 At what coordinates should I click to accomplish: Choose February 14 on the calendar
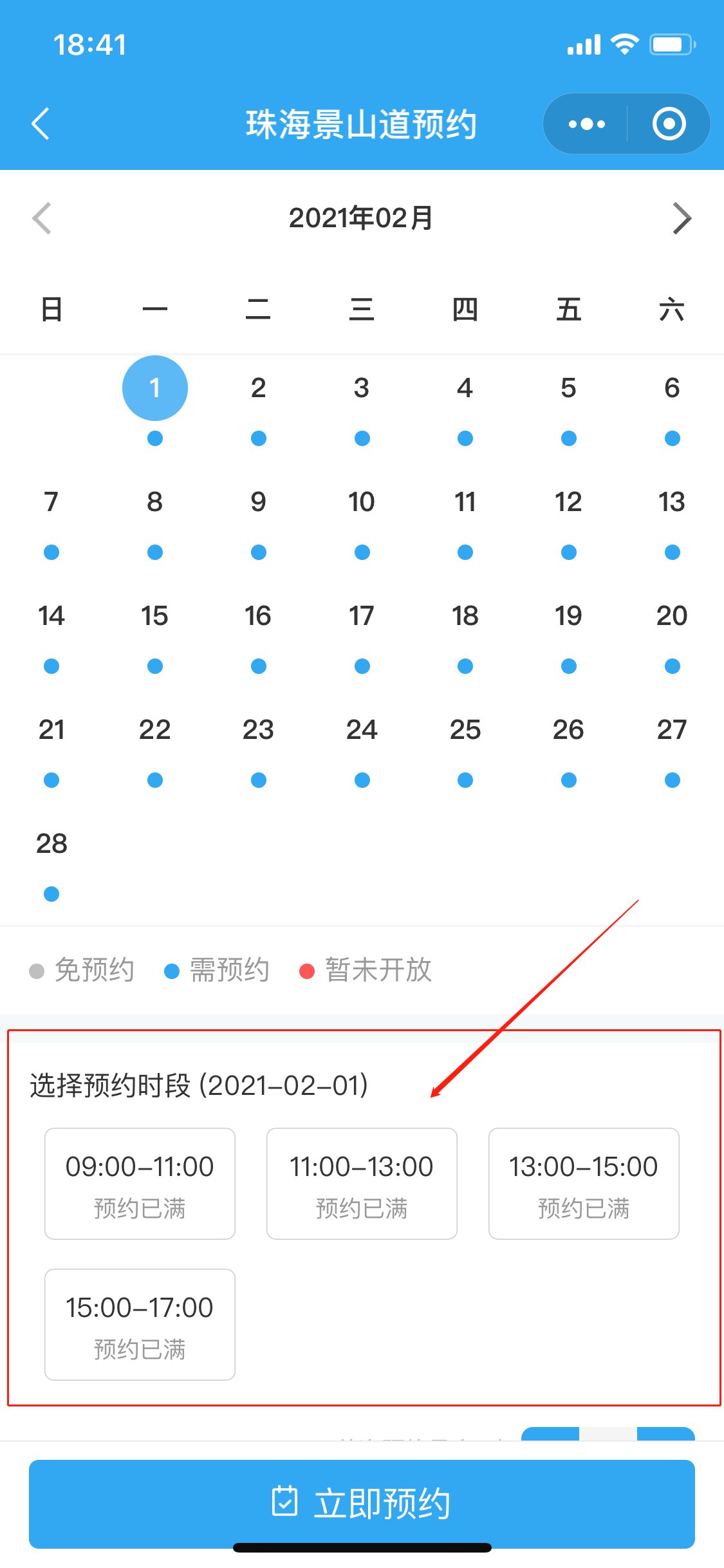tap(51, 616)
